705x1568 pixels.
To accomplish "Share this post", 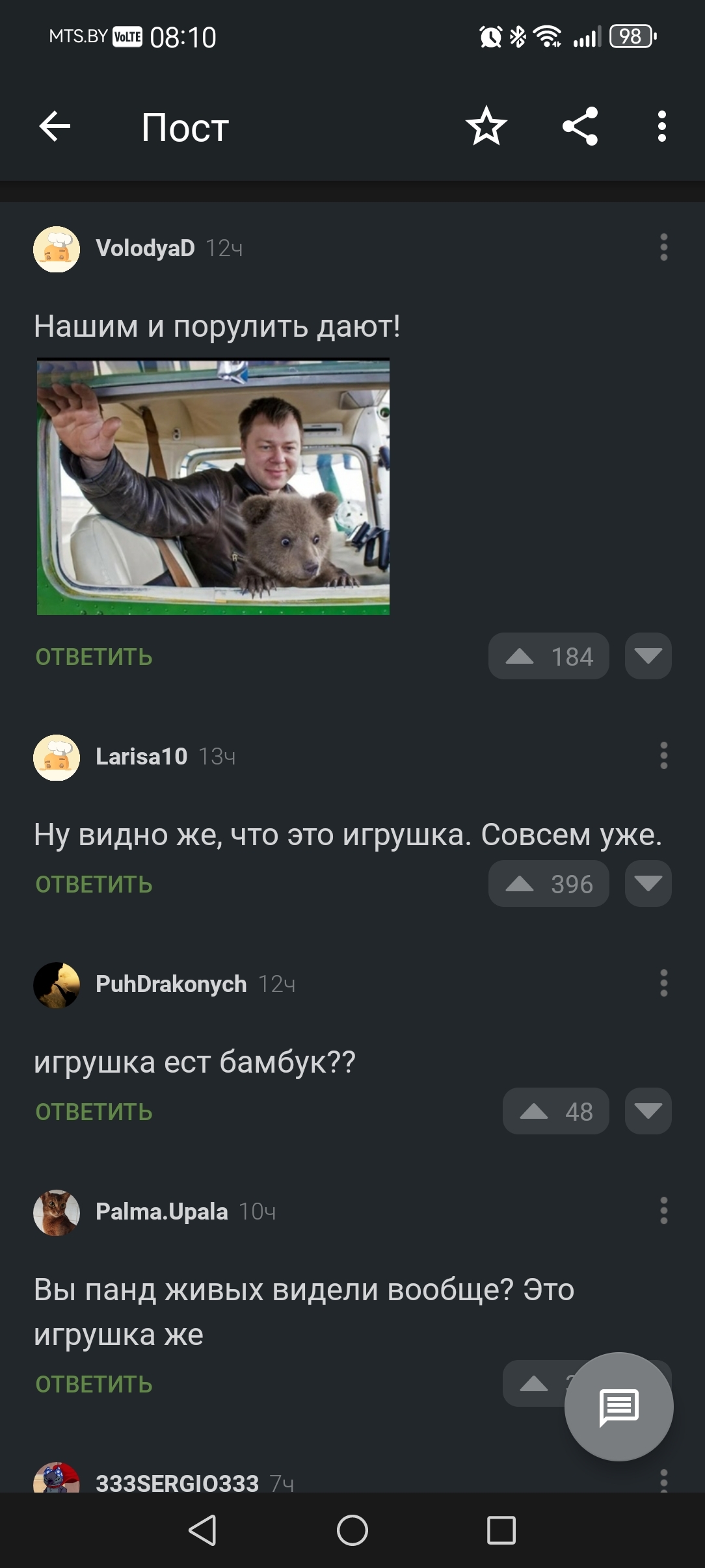I will click(x=579, y=126).
